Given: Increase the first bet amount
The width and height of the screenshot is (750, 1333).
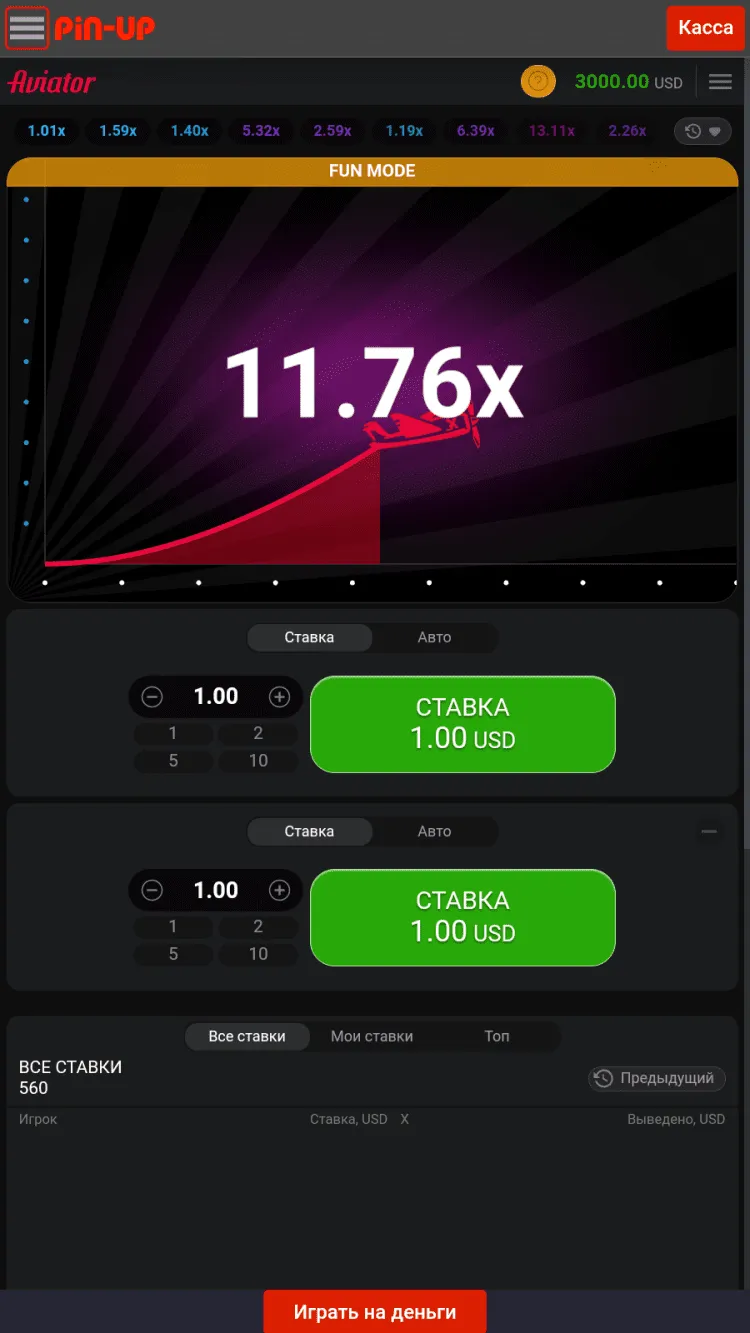Looking at the screenshot, I should (x=279, y=697).
